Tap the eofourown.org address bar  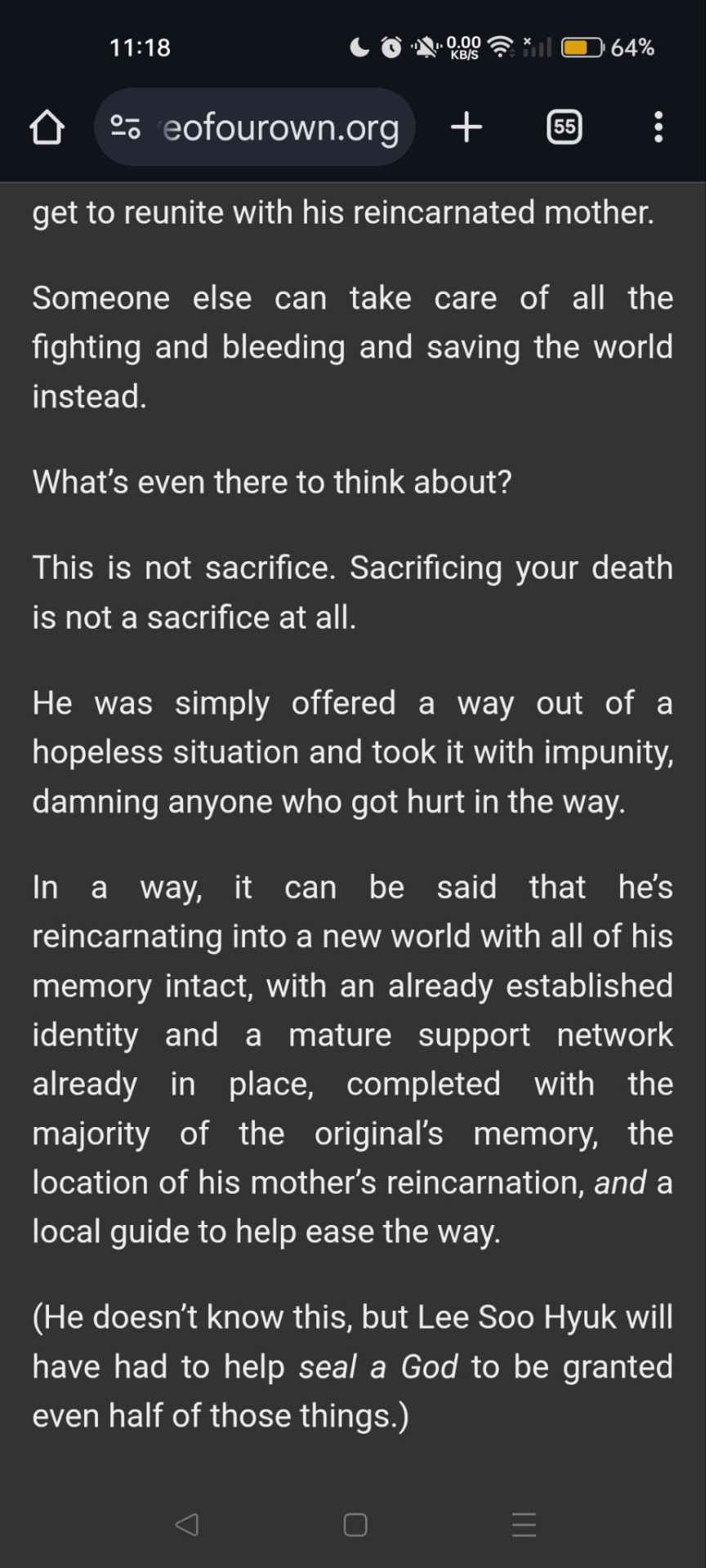click(281, 127)
